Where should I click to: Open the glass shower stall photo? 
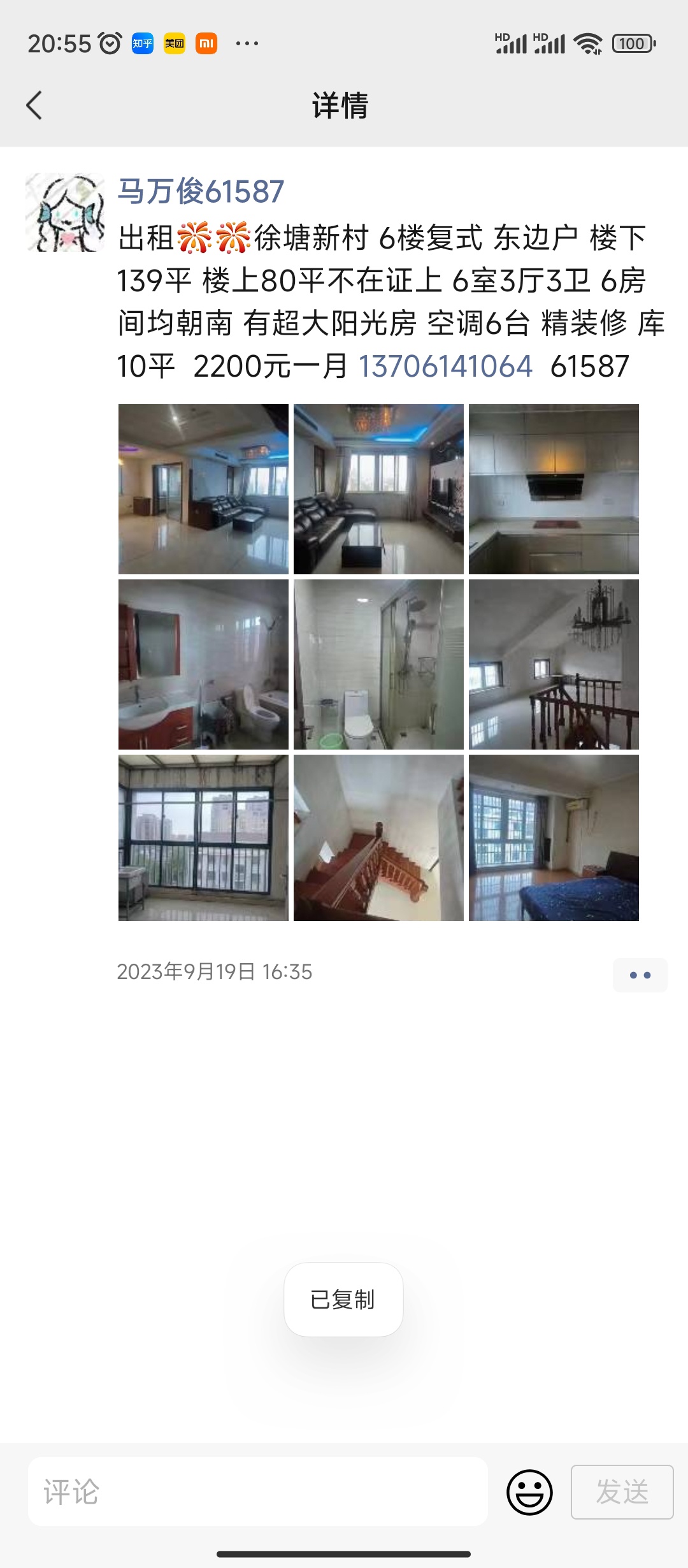pyautogui.click(x=378, y=664)
